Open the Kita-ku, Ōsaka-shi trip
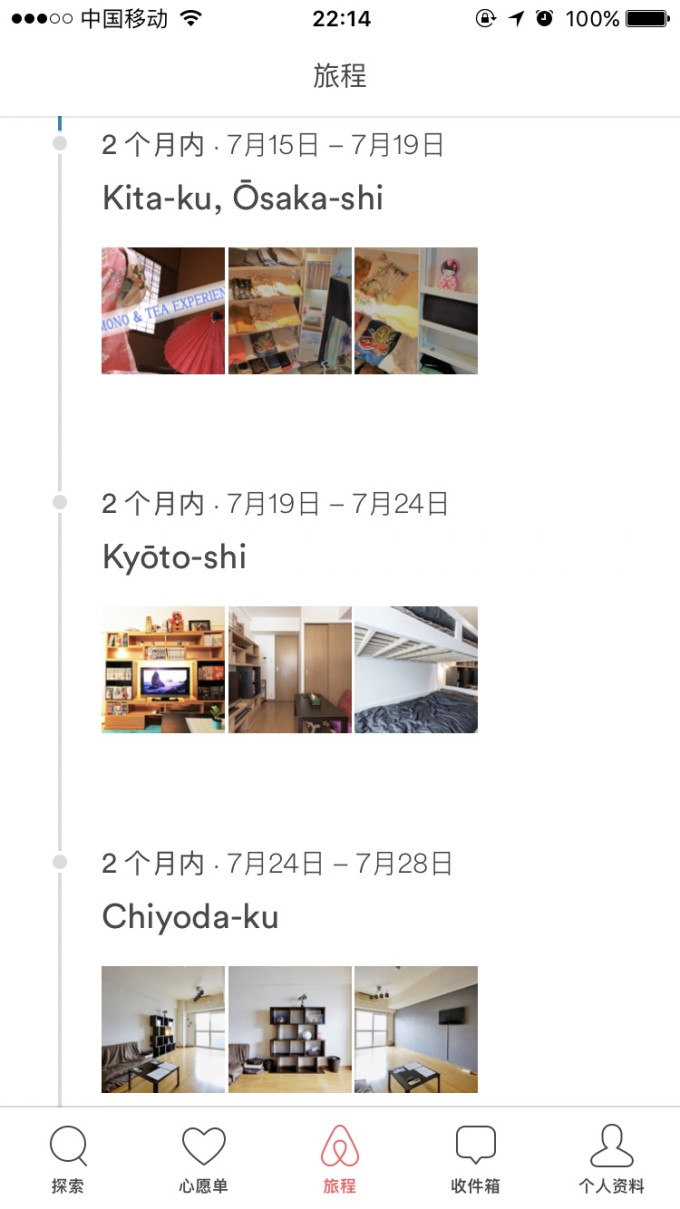 pos(243,198)
